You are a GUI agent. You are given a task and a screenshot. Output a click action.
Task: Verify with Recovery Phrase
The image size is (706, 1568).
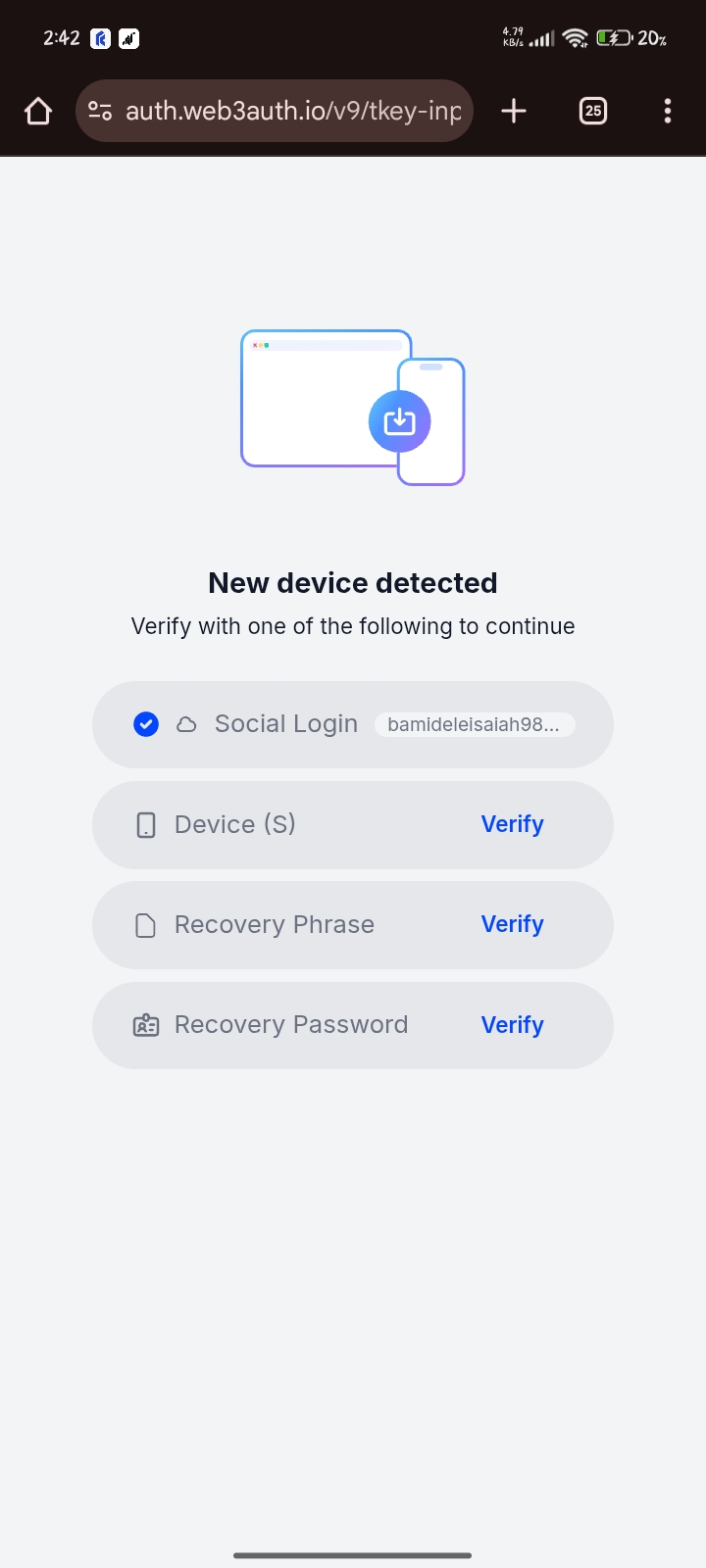tap(512, 924)
